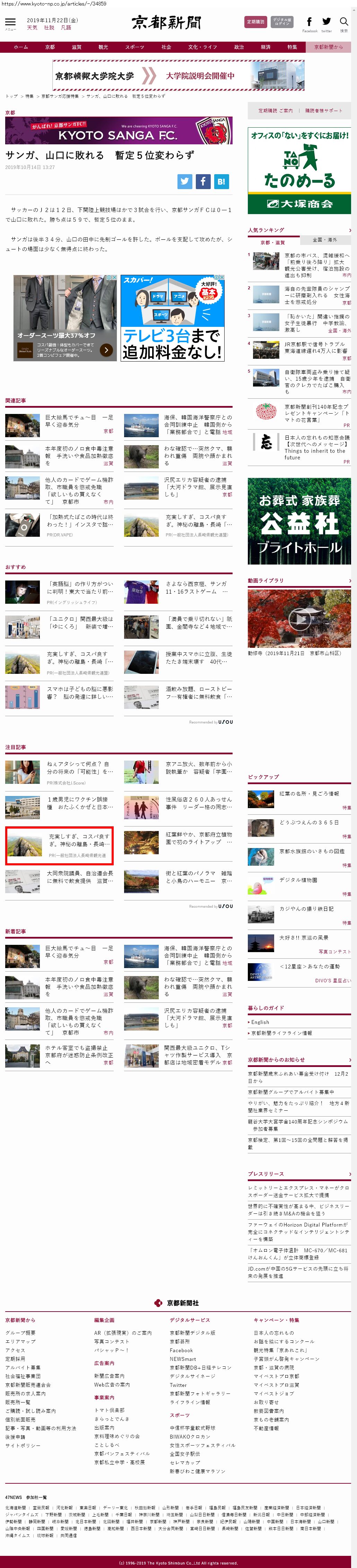Open the 政治 section in nav bar
This screenshot has height=1568, width=357.
(239, 47)
